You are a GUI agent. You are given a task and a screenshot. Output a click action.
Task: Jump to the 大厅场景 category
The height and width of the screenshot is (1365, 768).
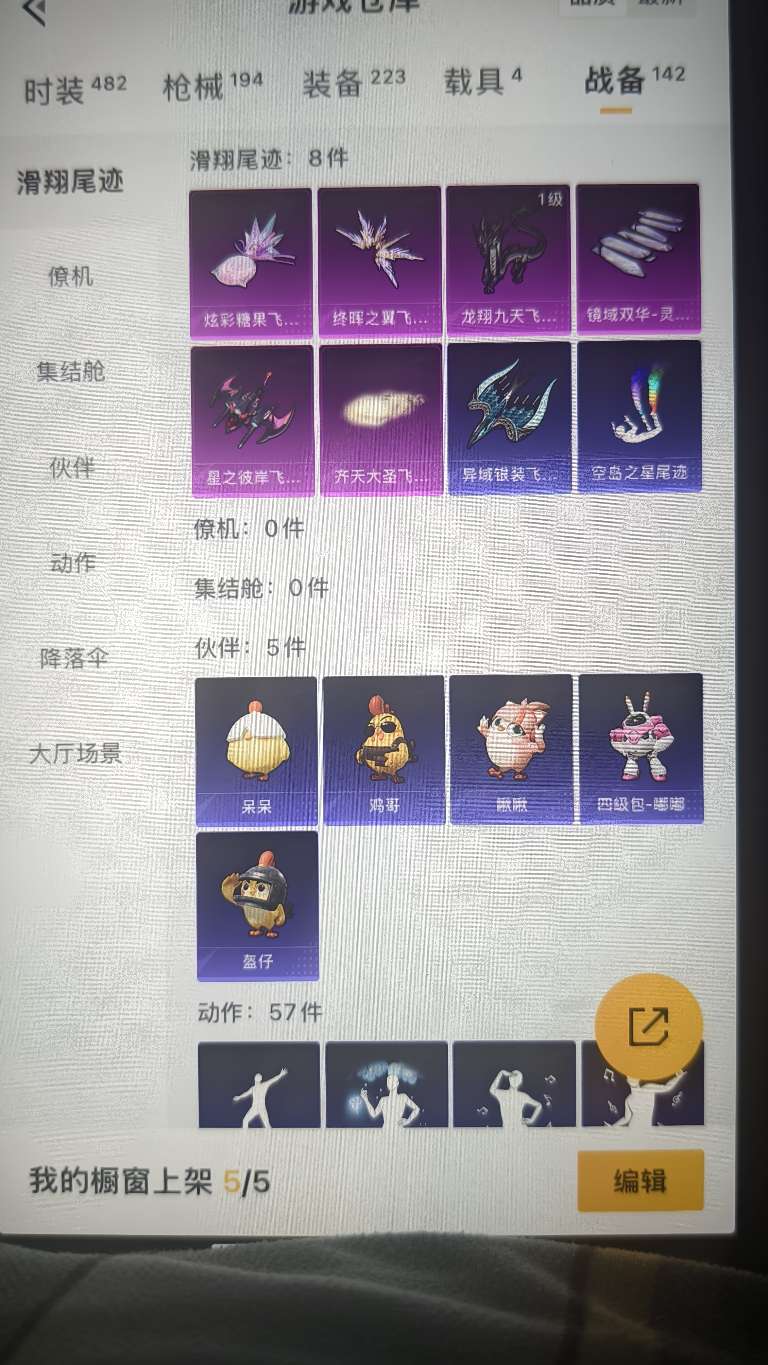point(75,752)
